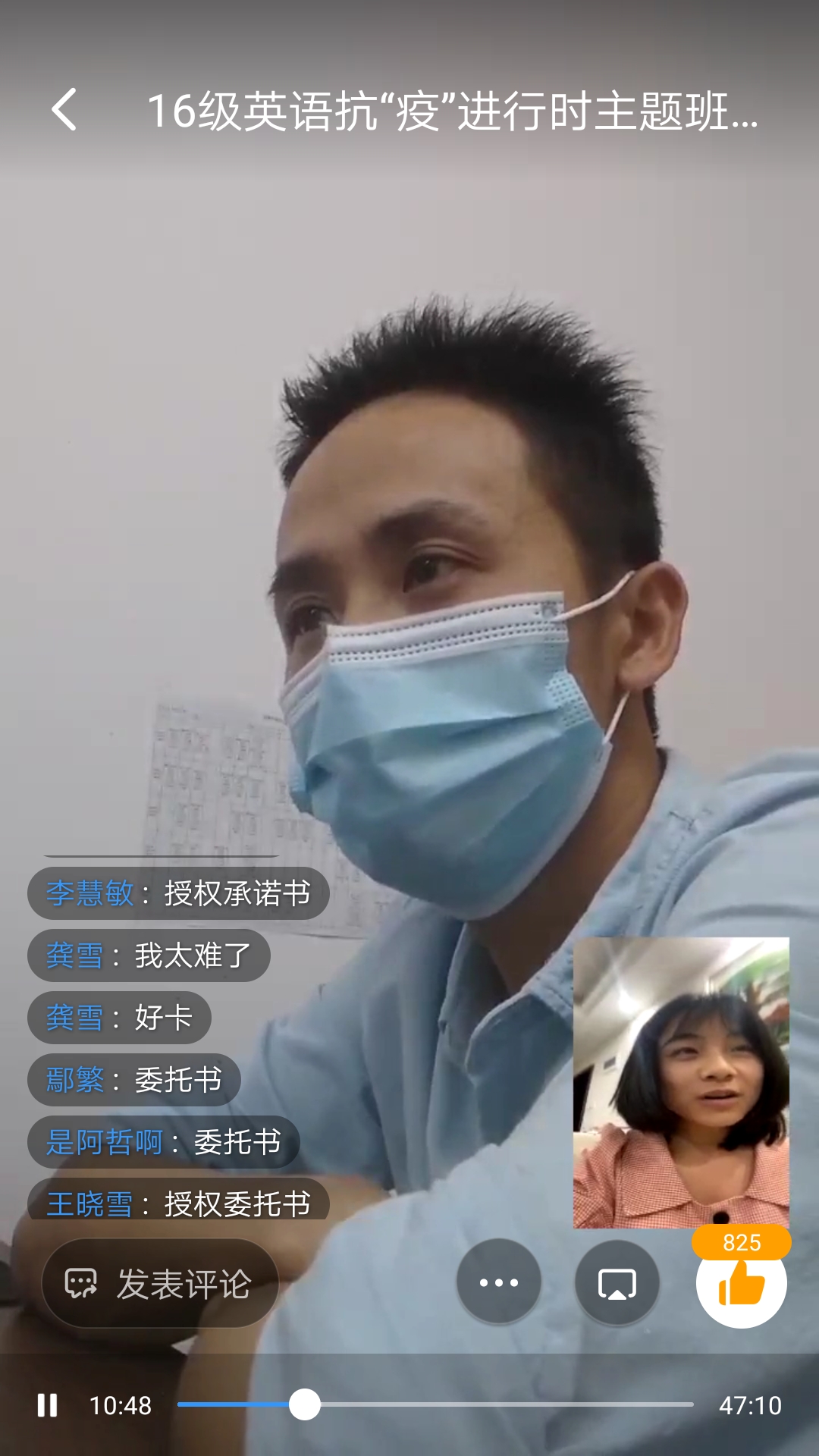Cast the video to another screen
This screenshot has height=1456, width=819.
[617, 1283]
